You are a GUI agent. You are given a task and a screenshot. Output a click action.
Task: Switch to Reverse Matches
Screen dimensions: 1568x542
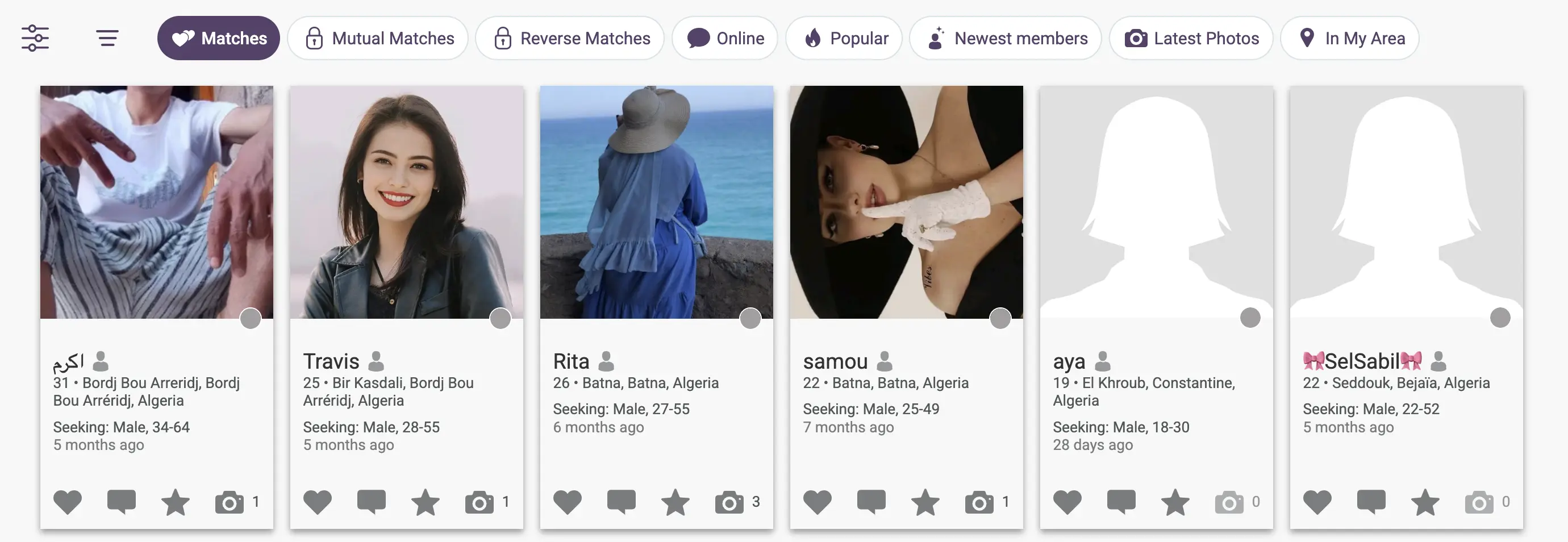coord(570,39)
